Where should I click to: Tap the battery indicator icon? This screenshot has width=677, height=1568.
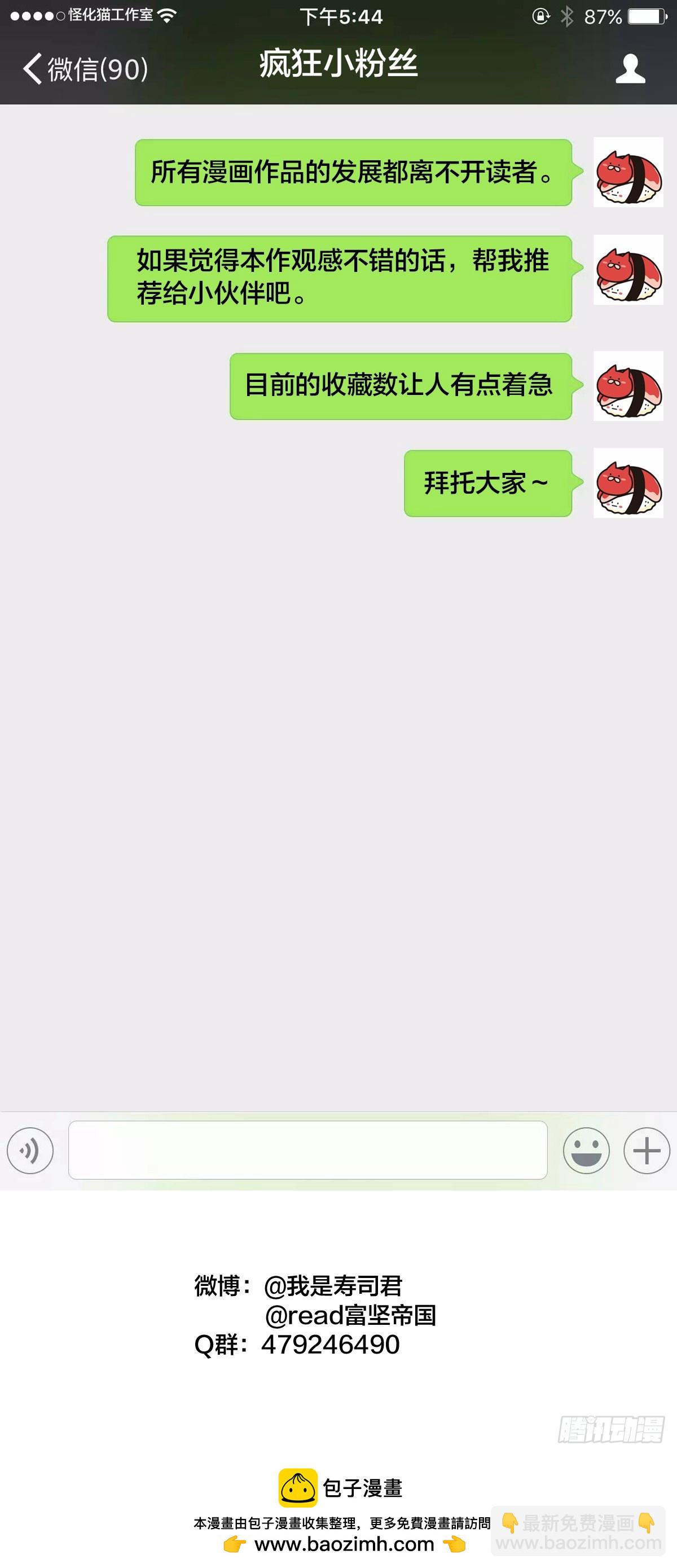(x=647, y=16)
